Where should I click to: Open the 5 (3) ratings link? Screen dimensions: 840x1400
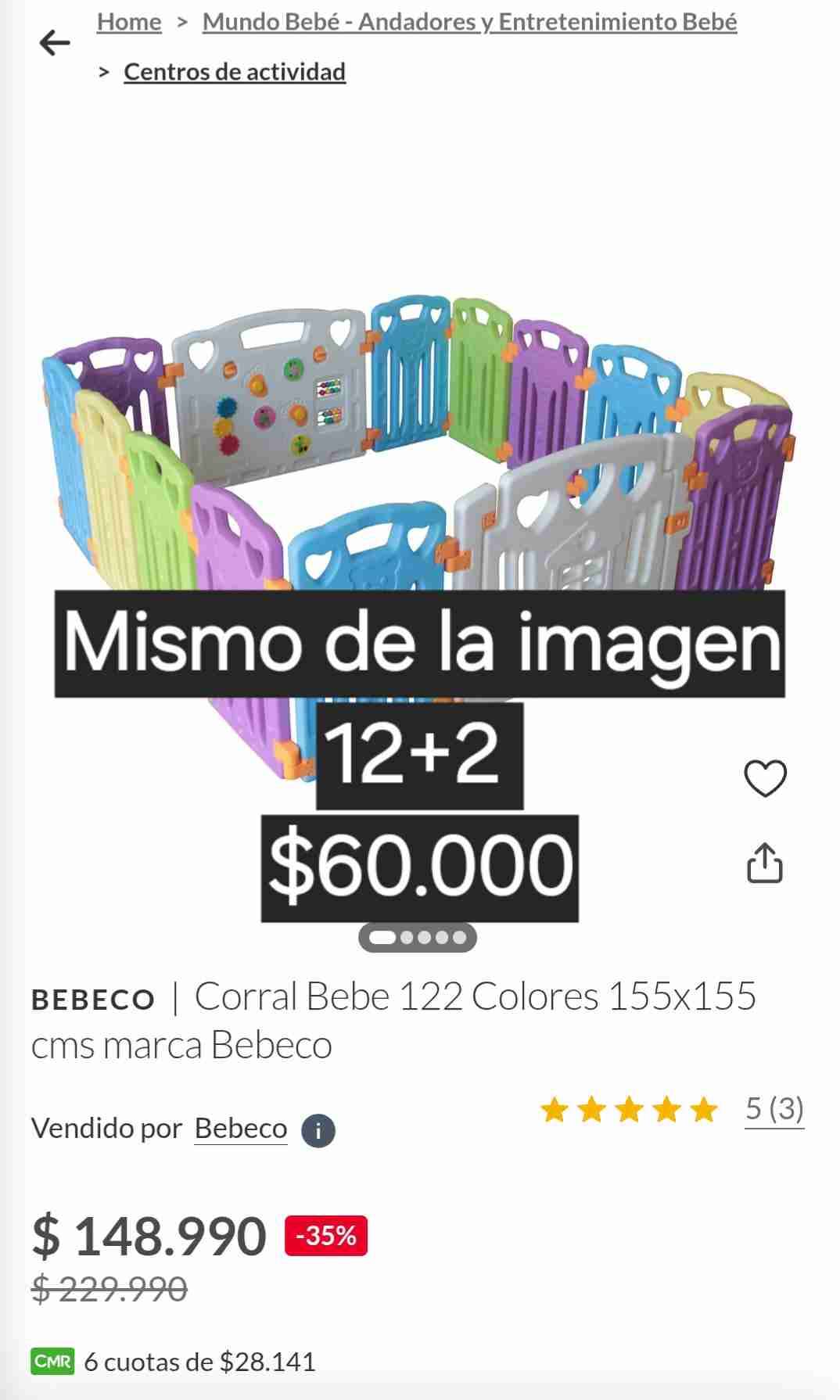[x=774, y=1108]
